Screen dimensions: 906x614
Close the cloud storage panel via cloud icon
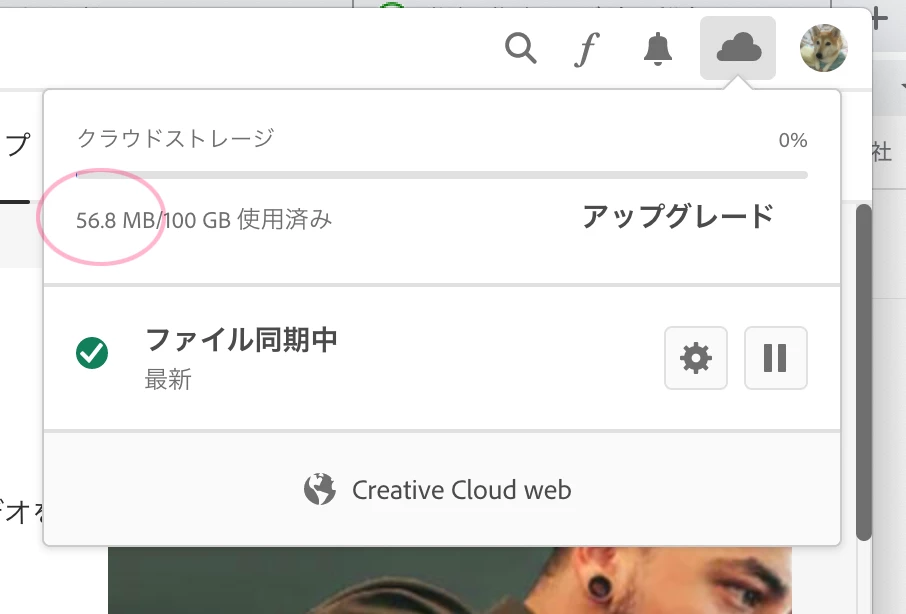(x=738, y=48)
